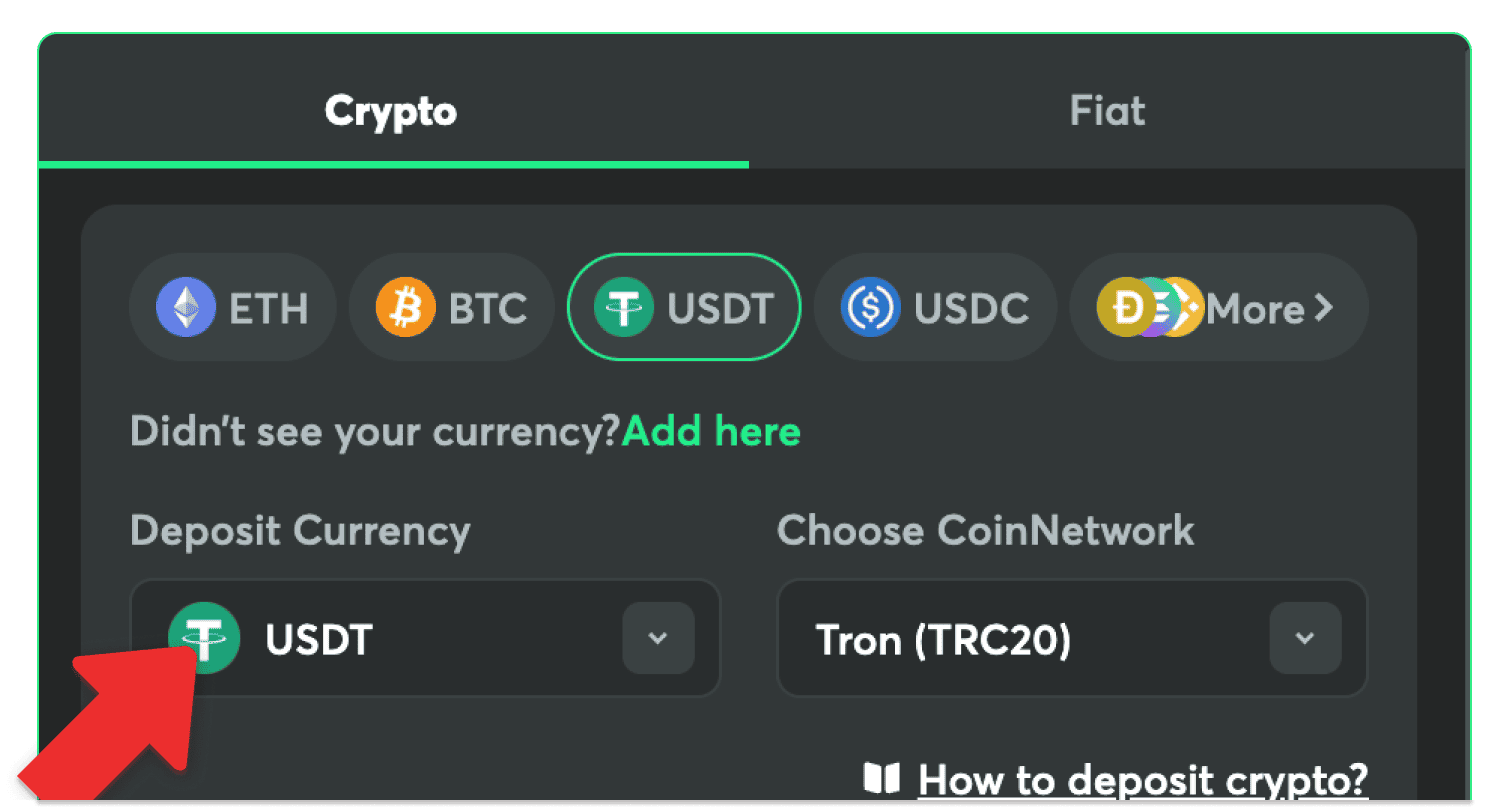This screenshot has height=808, width=1504.
Task: Open the More currencies chip
Action: coord(1219,308)
